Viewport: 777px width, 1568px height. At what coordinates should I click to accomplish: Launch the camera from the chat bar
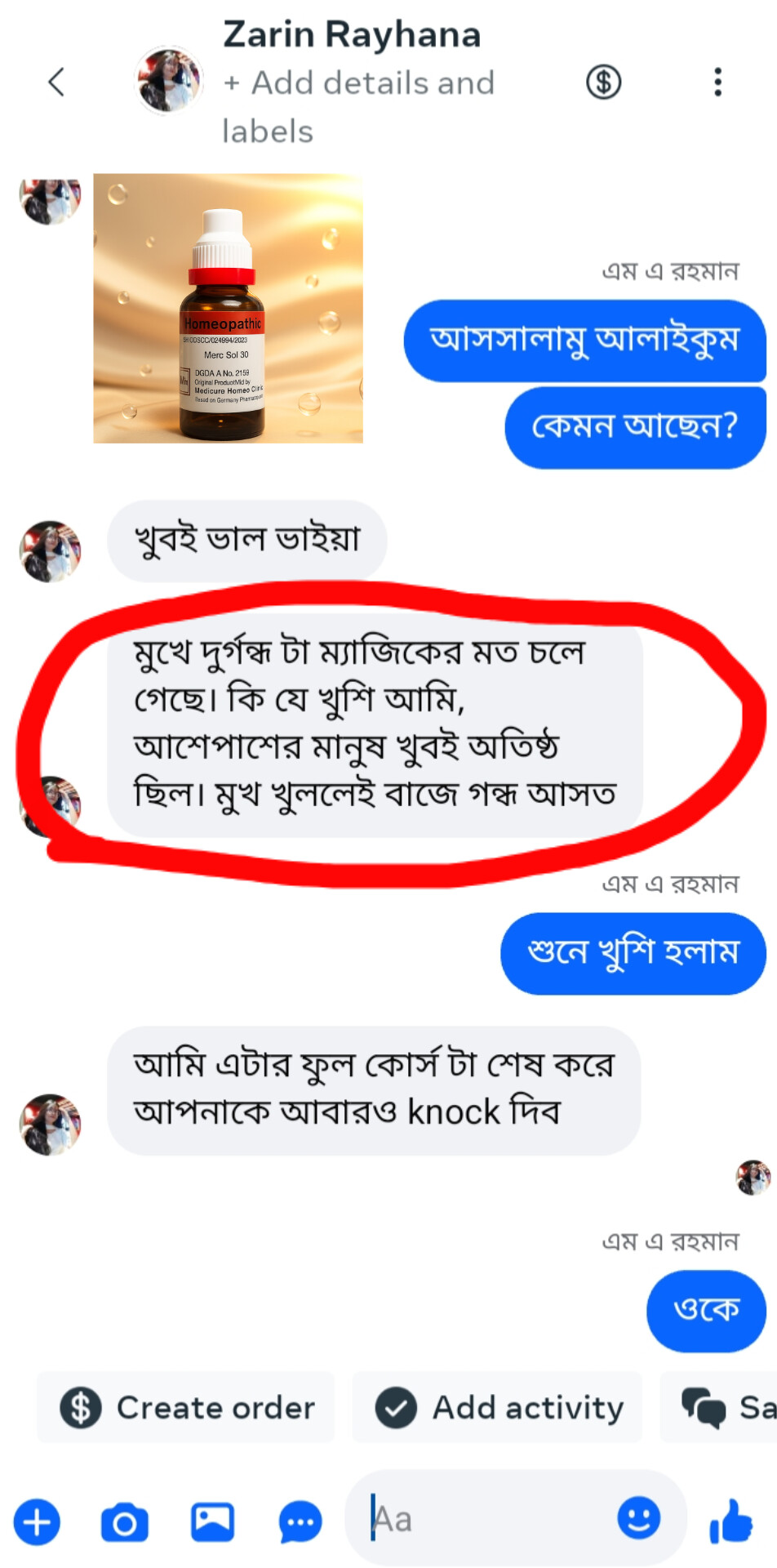point(125,1522)
